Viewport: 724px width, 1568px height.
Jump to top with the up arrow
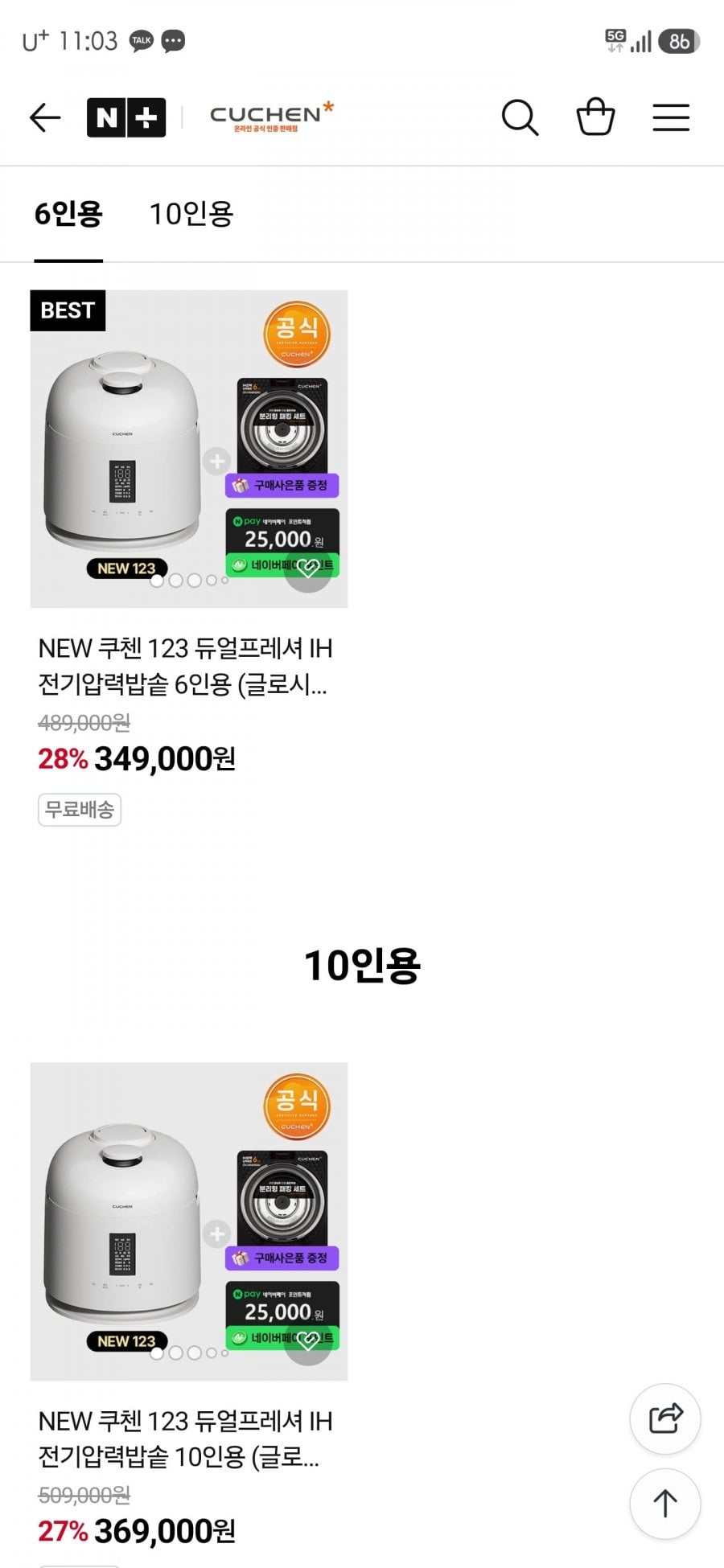point(664,1504)
